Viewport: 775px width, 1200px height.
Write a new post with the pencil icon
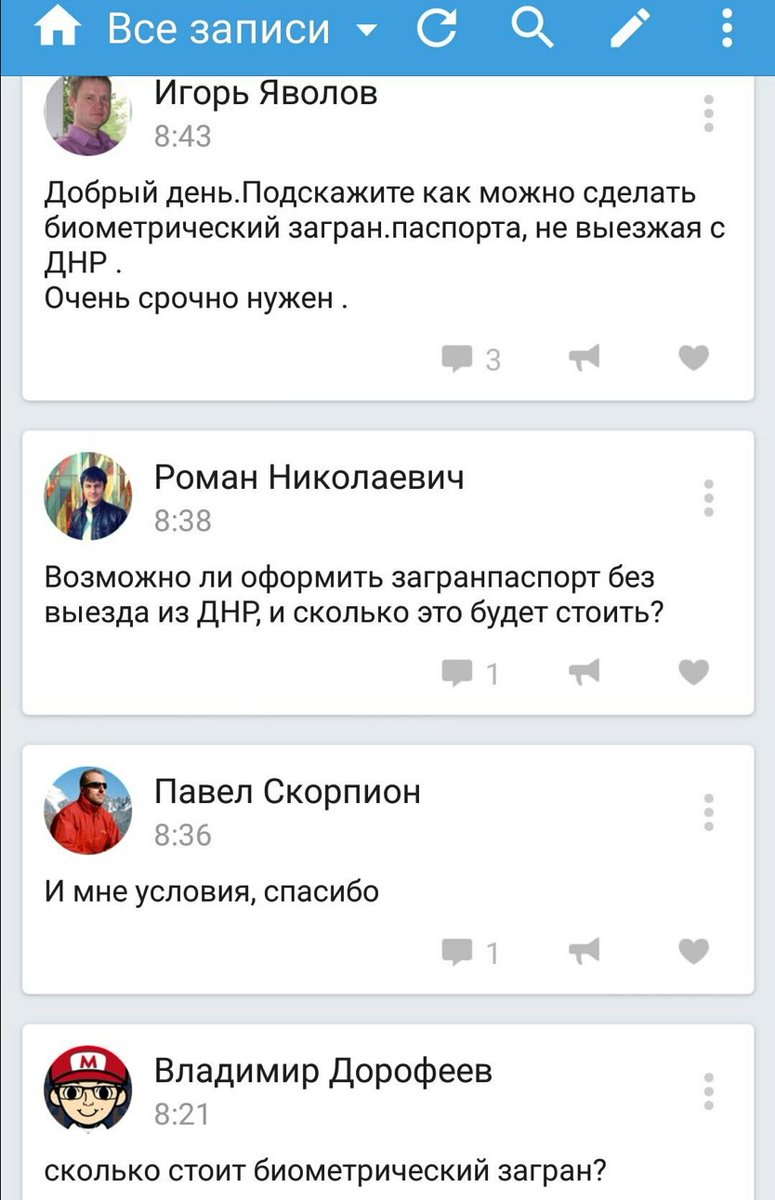(630, 29)
